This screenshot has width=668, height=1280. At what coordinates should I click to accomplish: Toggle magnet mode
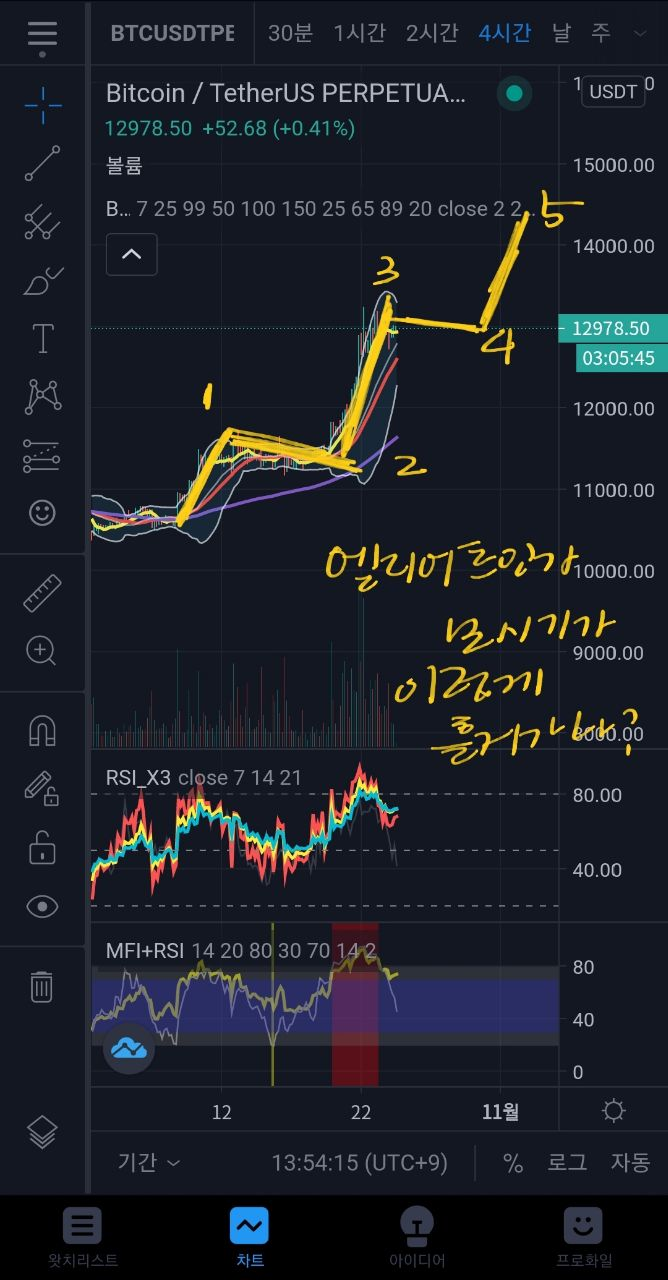[x=42, y=731]
